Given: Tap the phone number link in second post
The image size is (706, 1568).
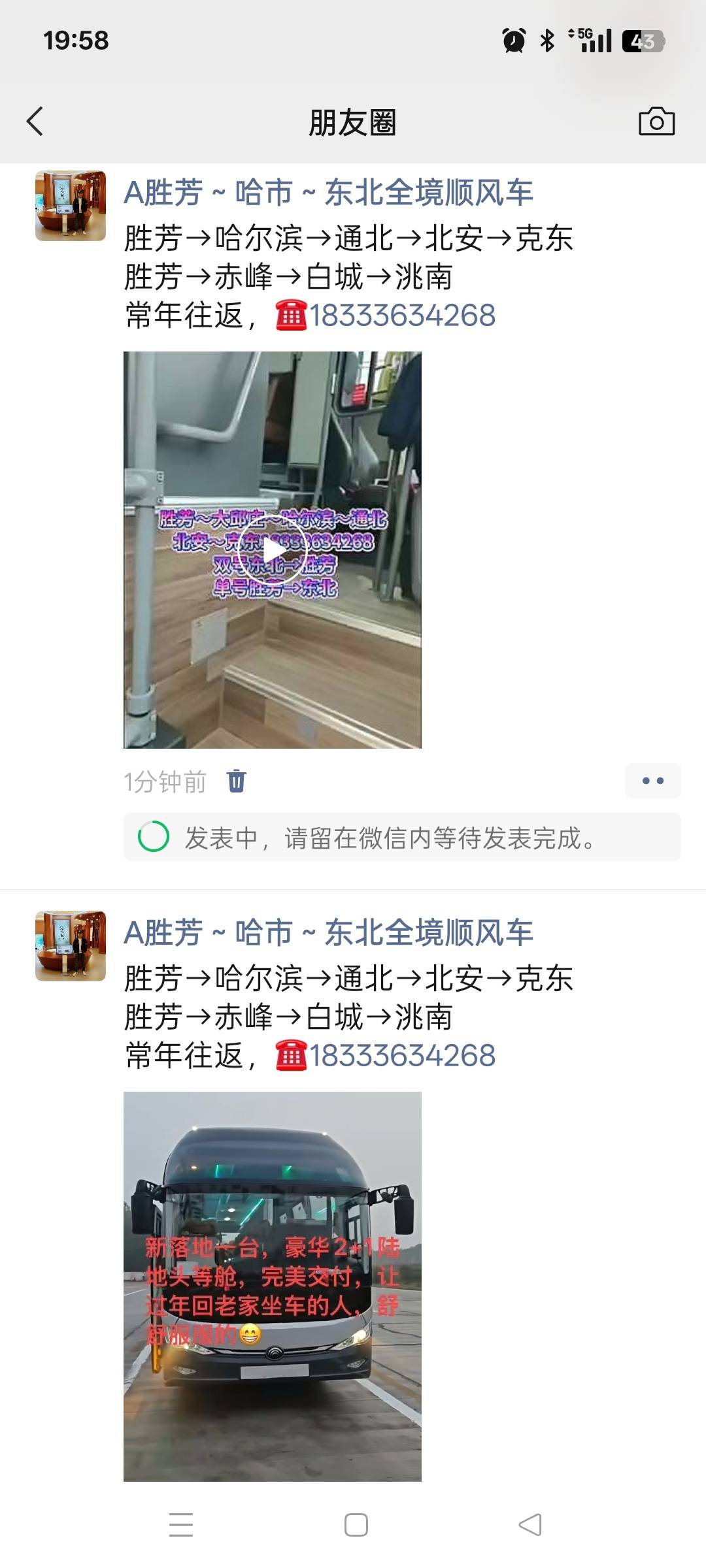Looking at the screenshot, I should click(x=401, y=1056).
